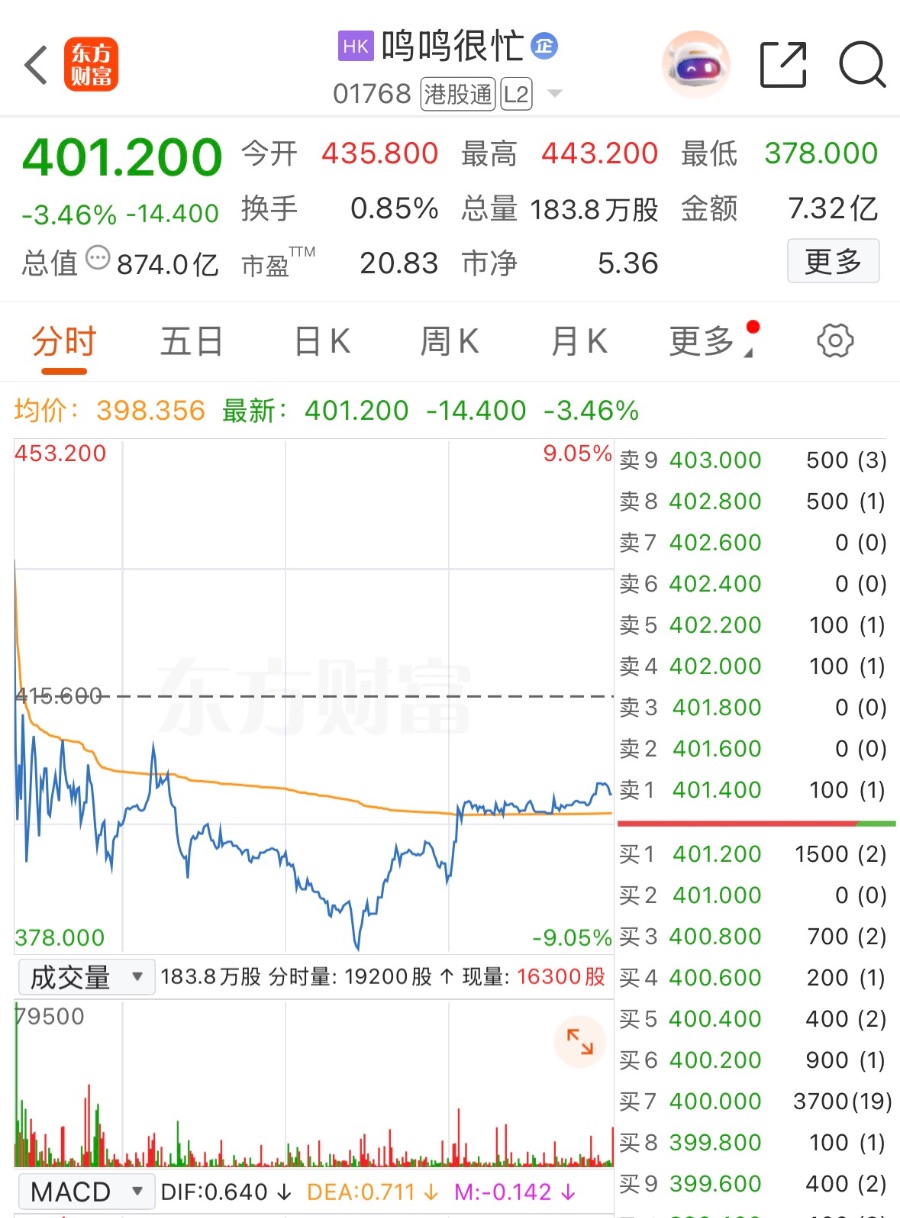This screenshot has width=900, height=1218.
Task: Go back using the top-left arrow
Action: coord(36,66)
